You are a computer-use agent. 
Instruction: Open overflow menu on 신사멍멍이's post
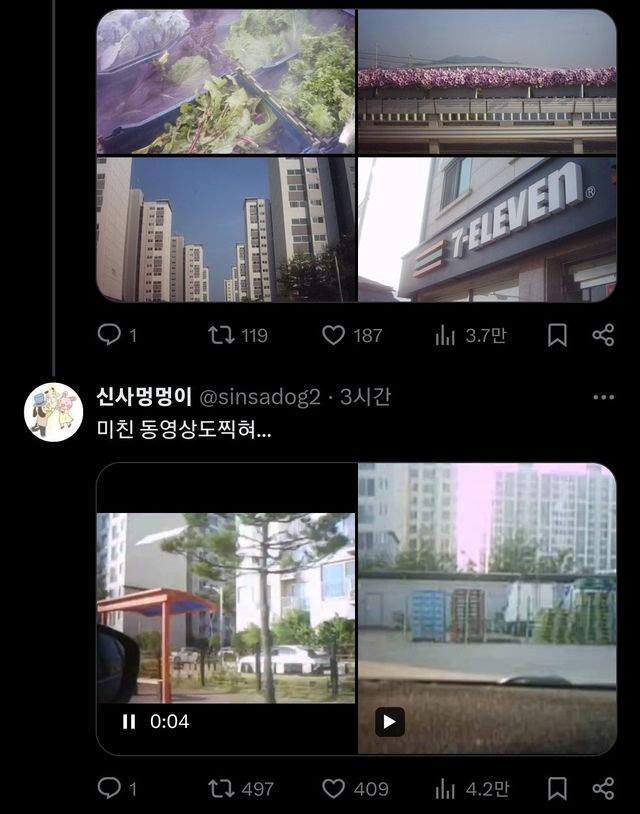[x=603, y=397]
